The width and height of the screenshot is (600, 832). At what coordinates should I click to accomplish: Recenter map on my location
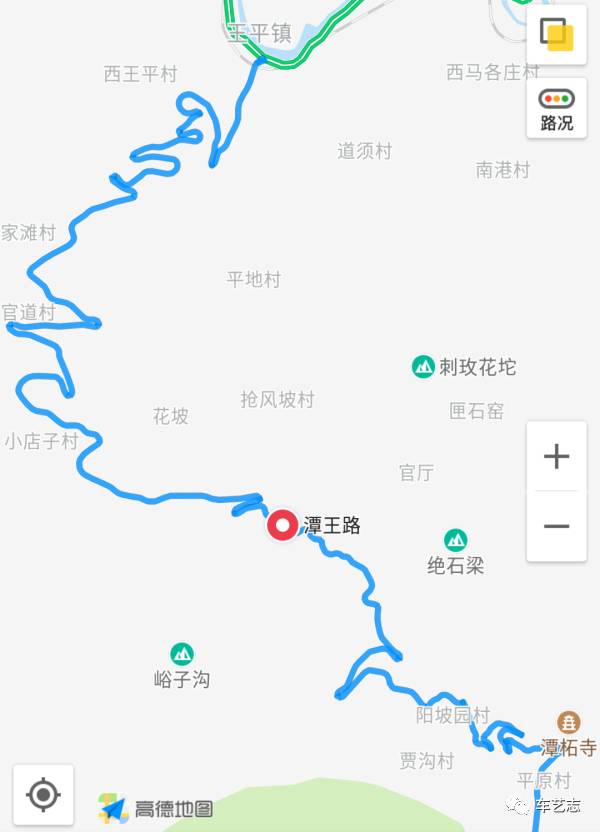[x=44, y=794]
